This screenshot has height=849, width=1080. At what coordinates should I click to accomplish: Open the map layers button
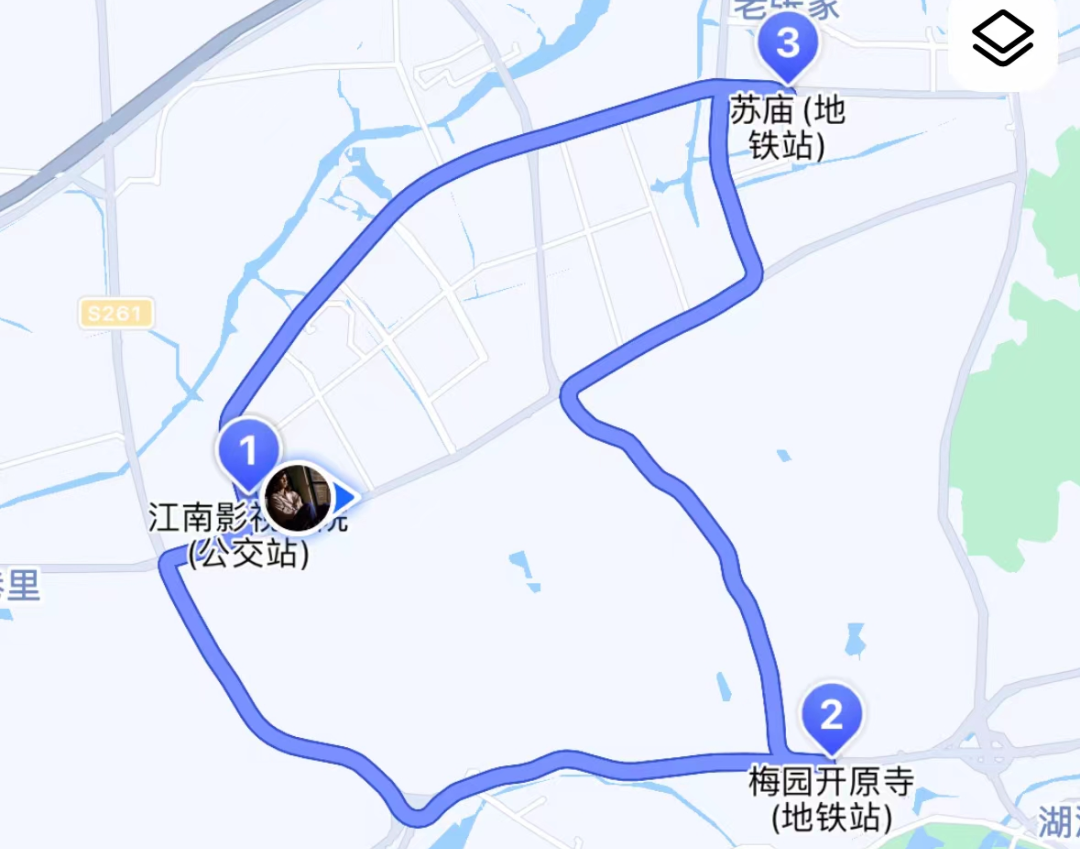point(1002,42)
